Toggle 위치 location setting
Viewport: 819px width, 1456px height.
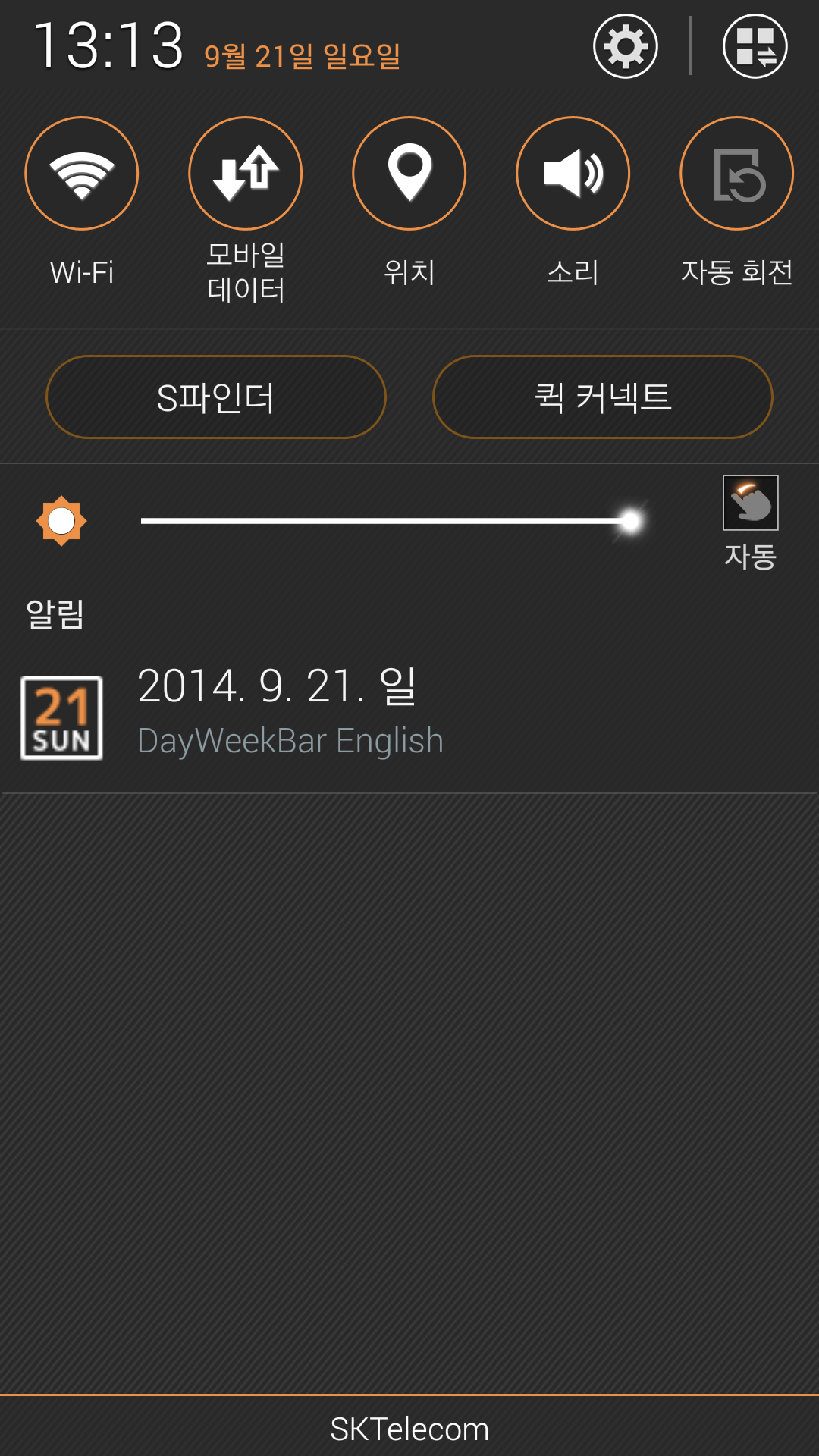pos(409,174)
